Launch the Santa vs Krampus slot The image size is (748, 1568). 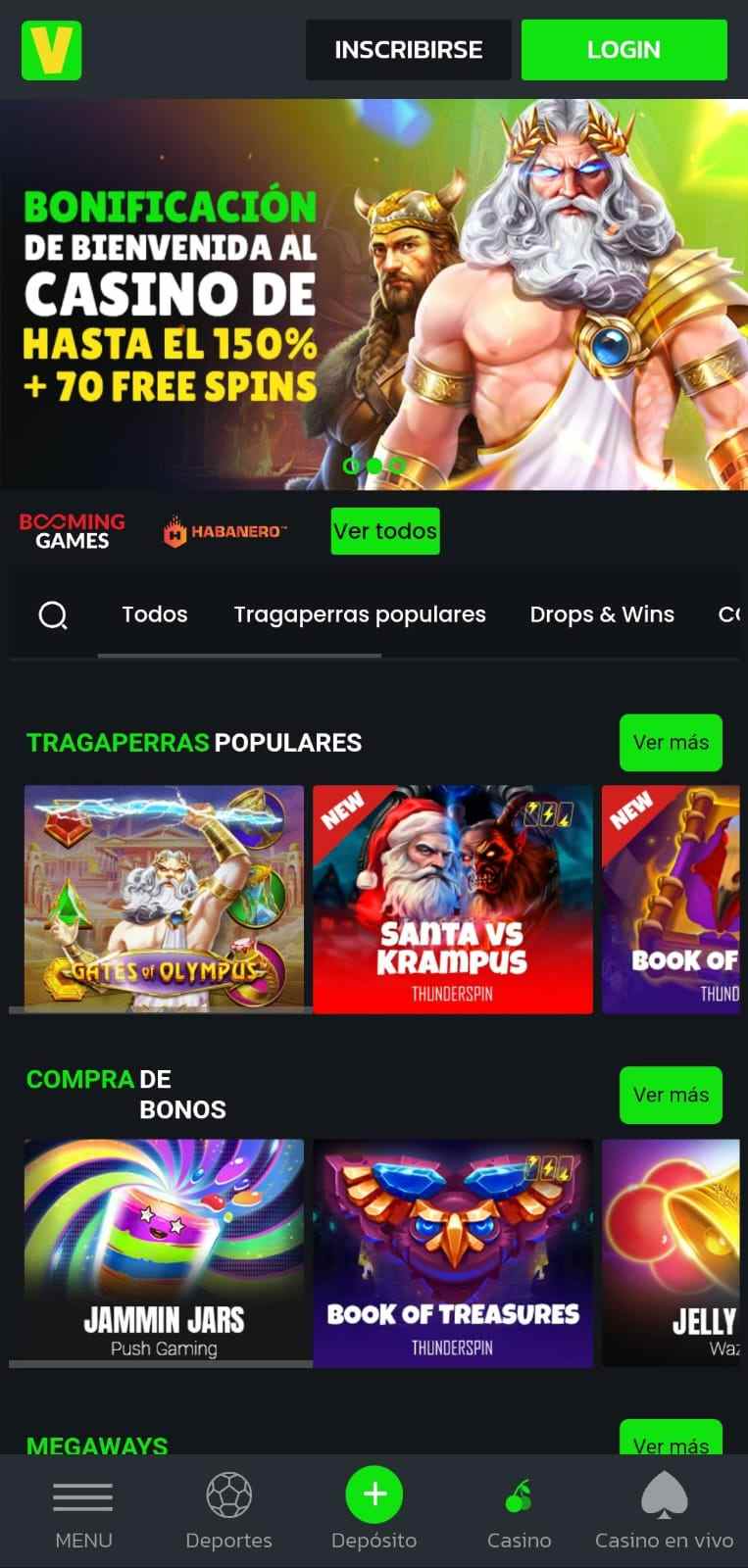[x=452, y=898]
